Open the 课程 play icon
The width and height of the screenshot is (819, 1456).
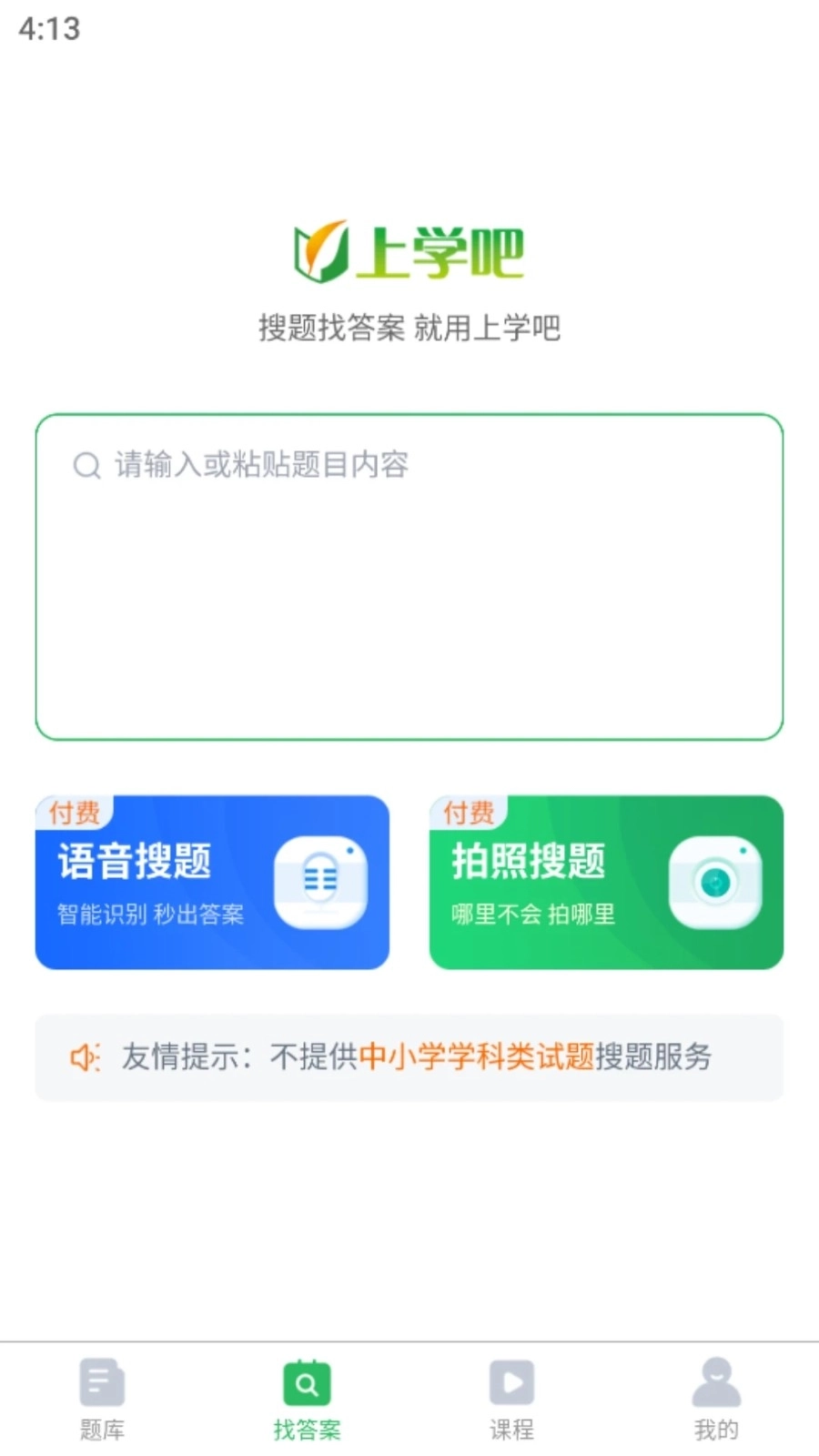[511, 1380]
